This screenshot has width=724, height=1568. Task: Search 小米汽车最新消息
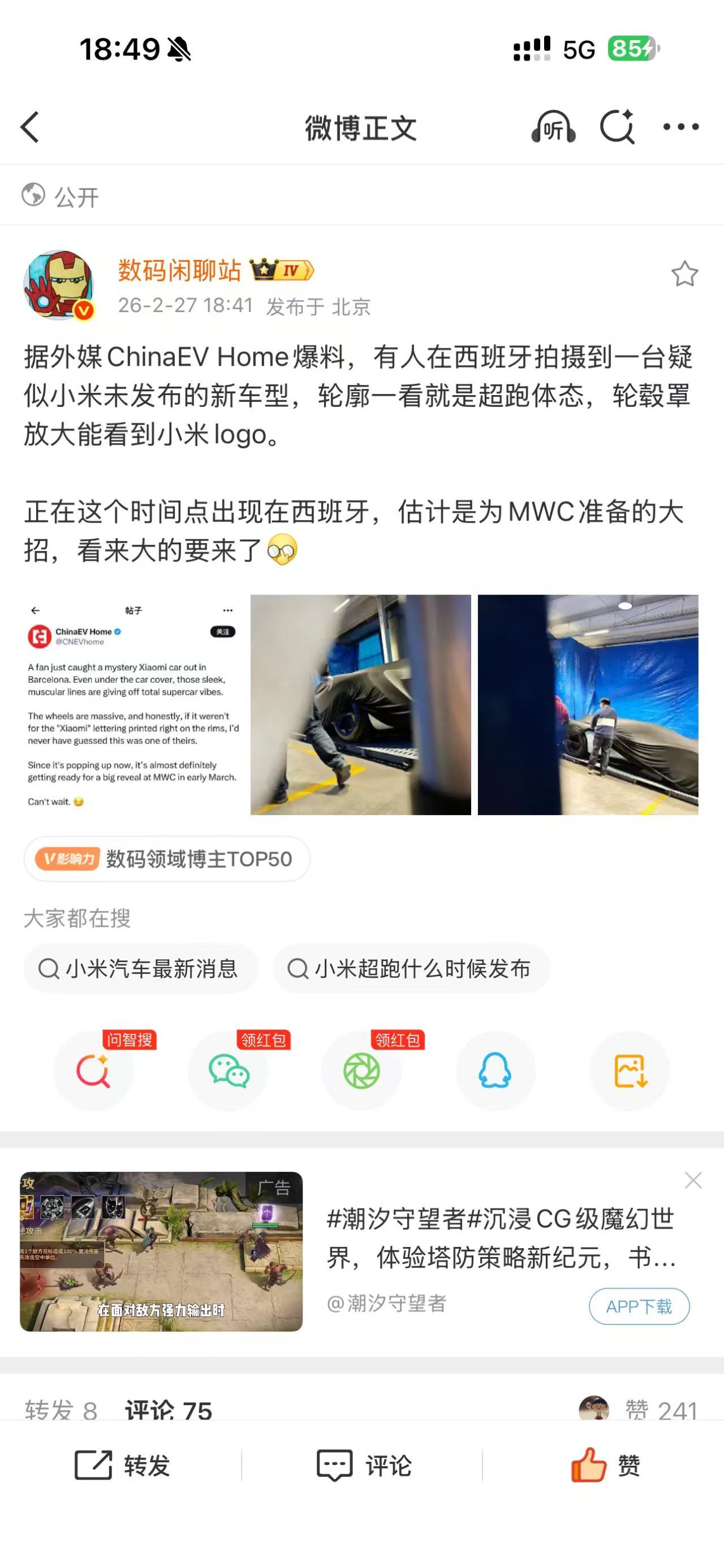pyautogui.click(x=140, y=968)
